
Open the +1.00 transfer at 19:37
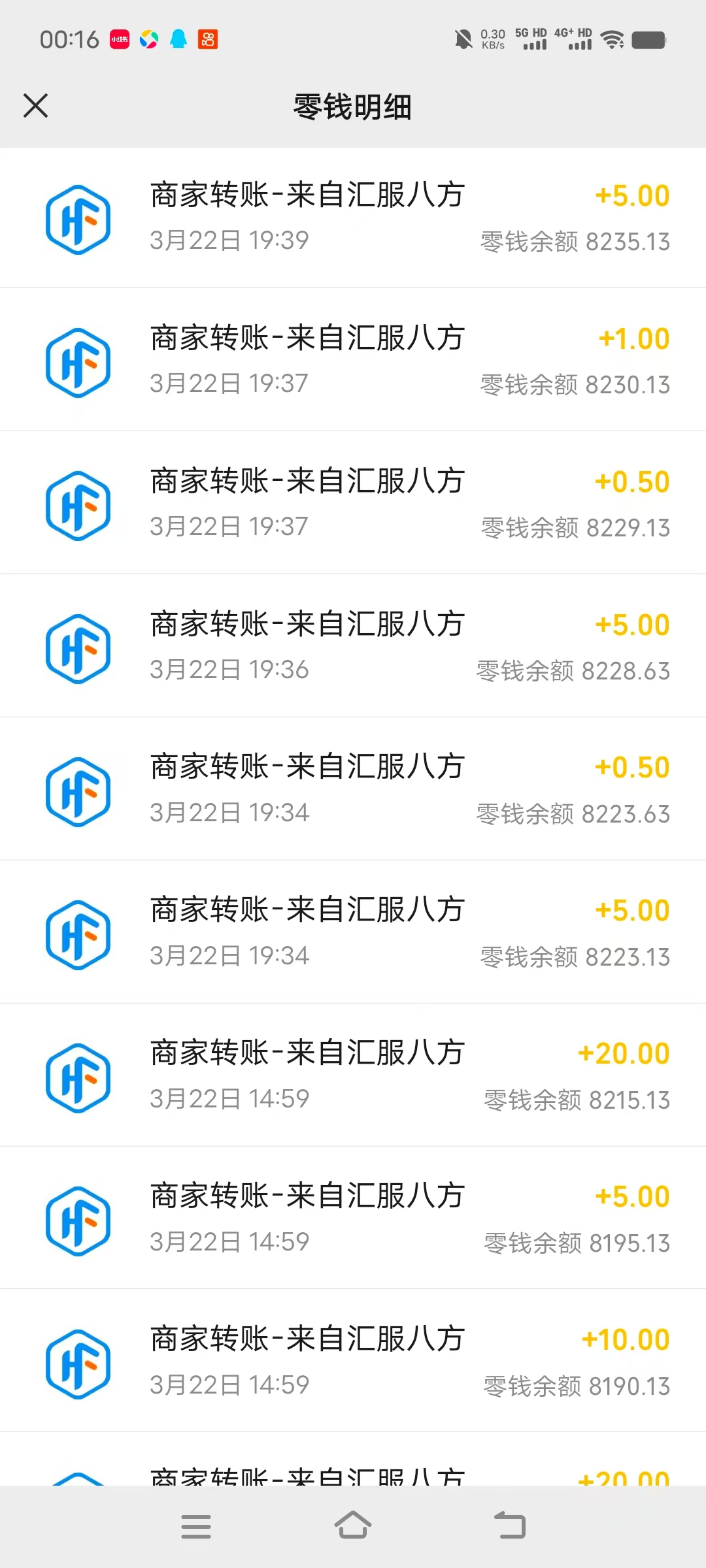pos(353,359)
